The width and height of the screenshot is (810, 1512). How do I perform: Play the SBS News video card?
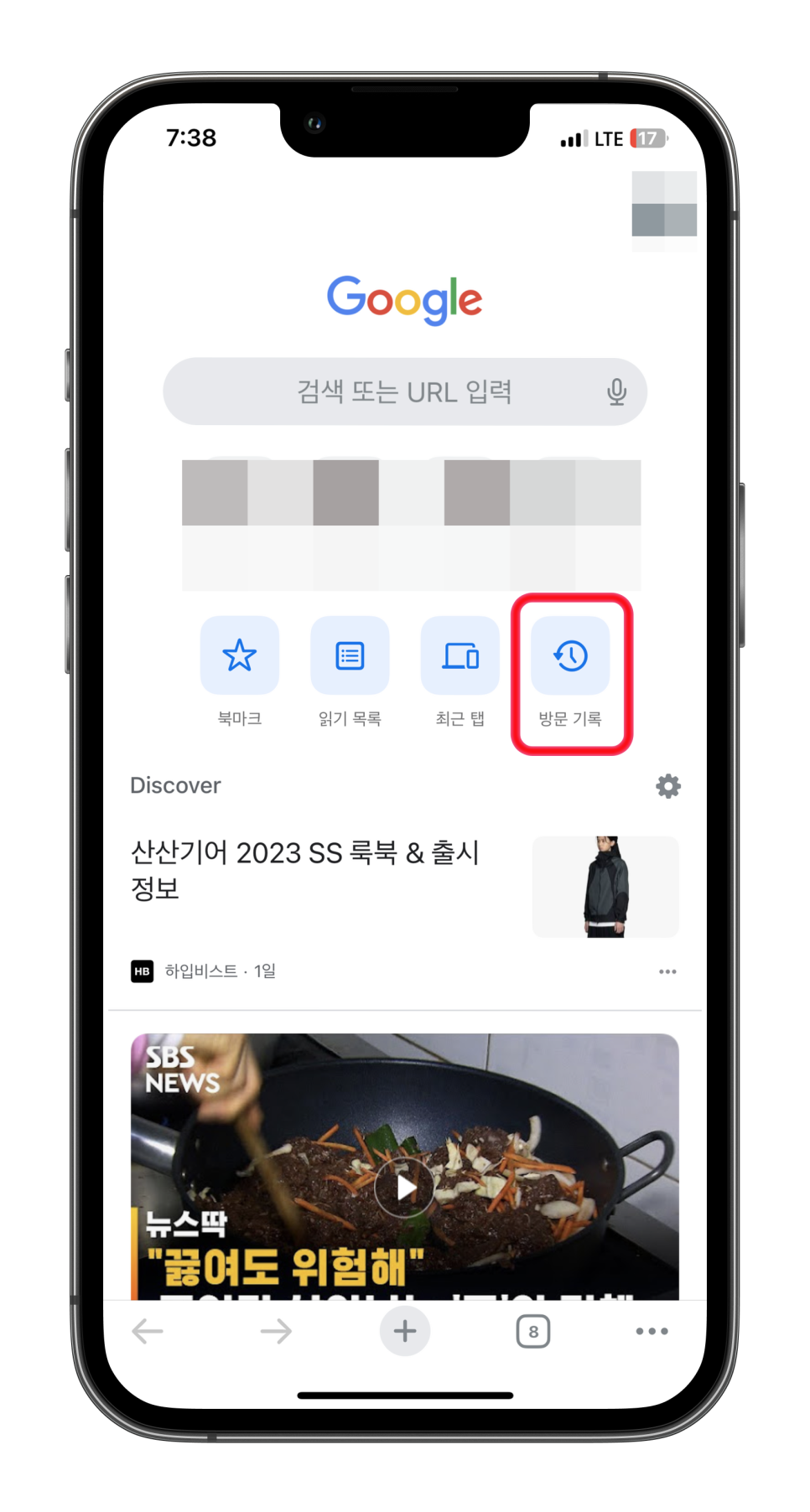(x=405, y=1186)
